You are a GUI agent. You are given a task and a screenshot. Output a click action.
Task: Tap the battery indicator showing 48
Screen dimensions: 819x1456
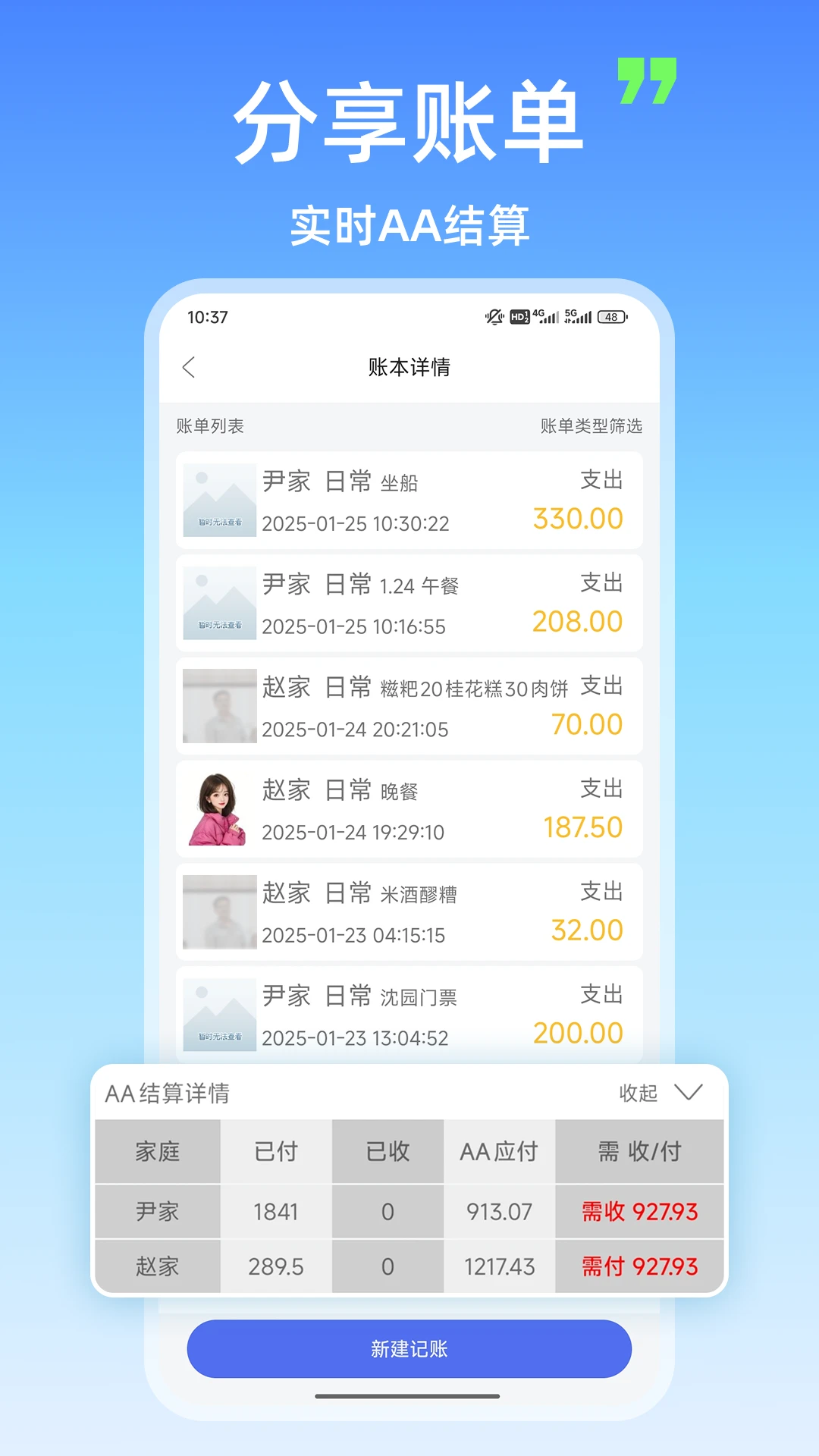(610, 317)
